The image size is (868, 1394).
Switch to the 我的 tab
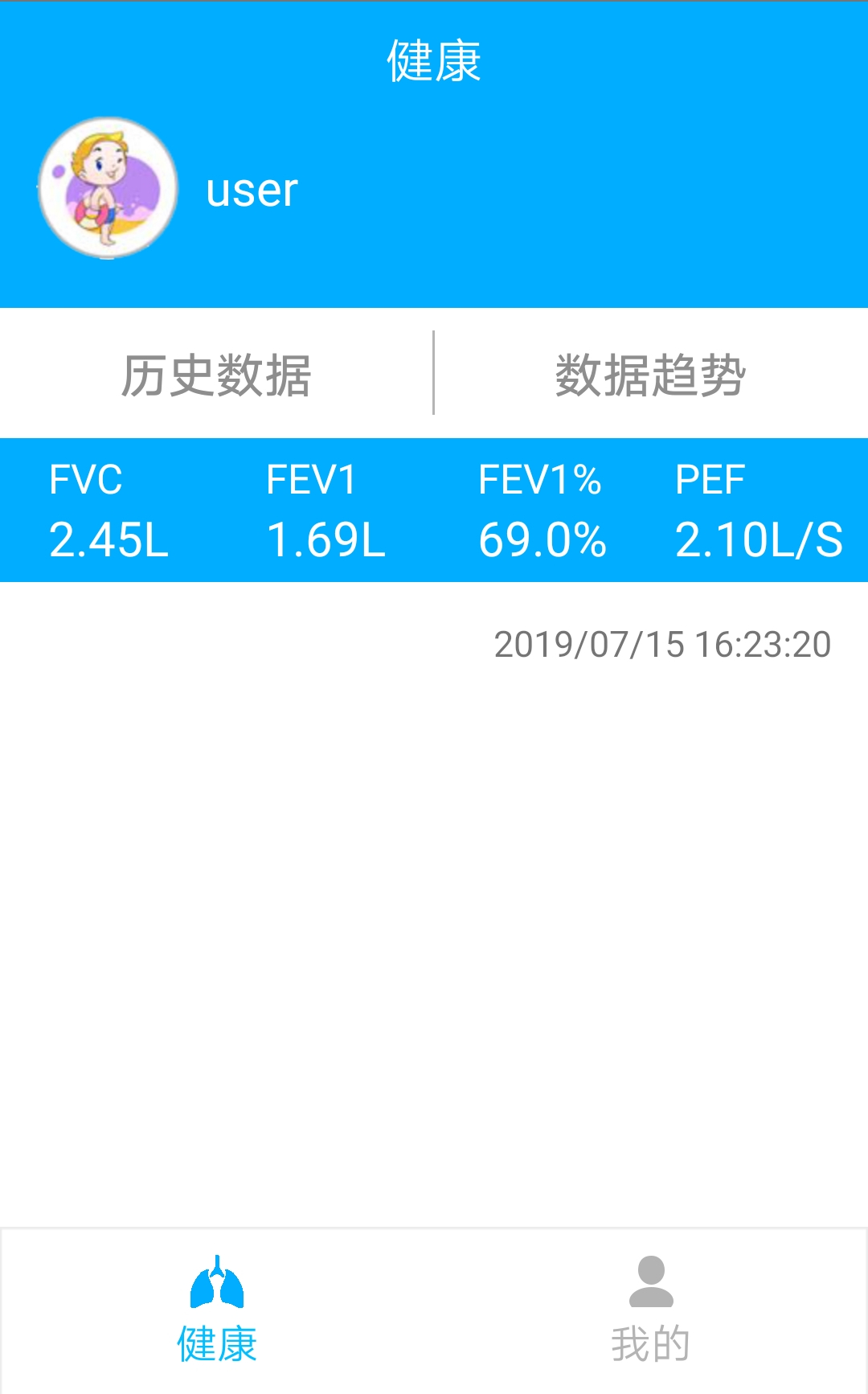point(650,1311)
